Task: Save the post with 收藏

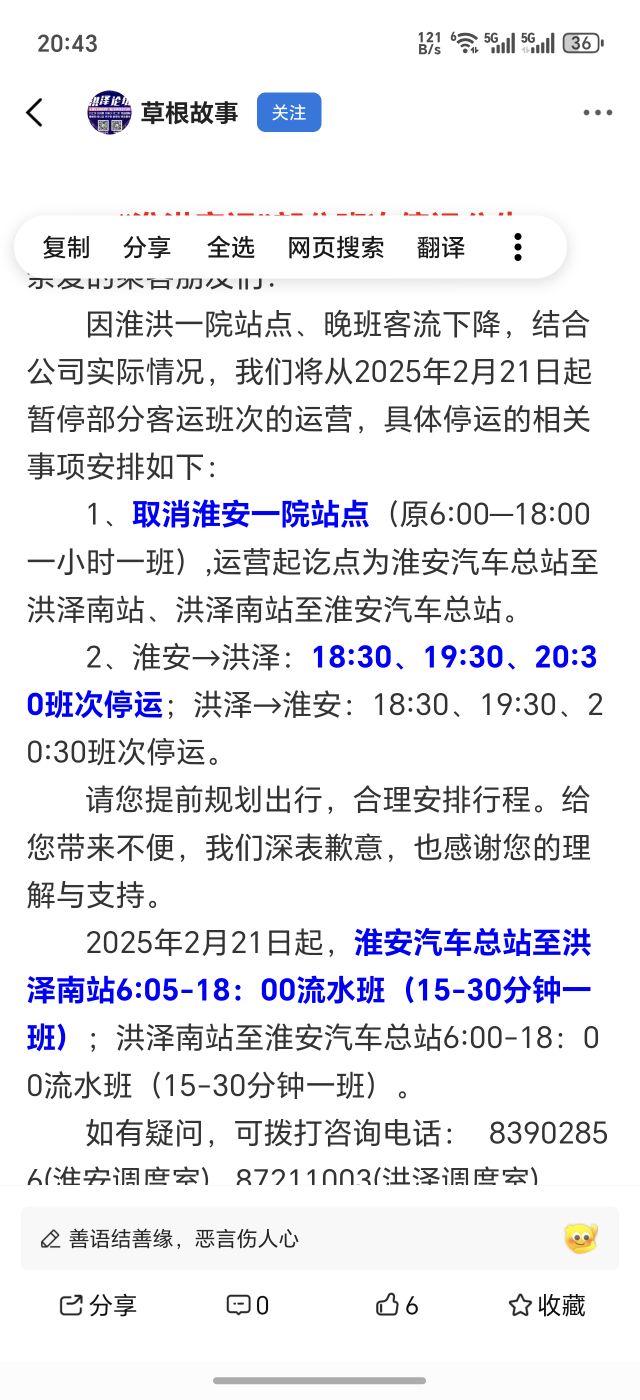Action: pyautogui.click(x=547, y=1305)
